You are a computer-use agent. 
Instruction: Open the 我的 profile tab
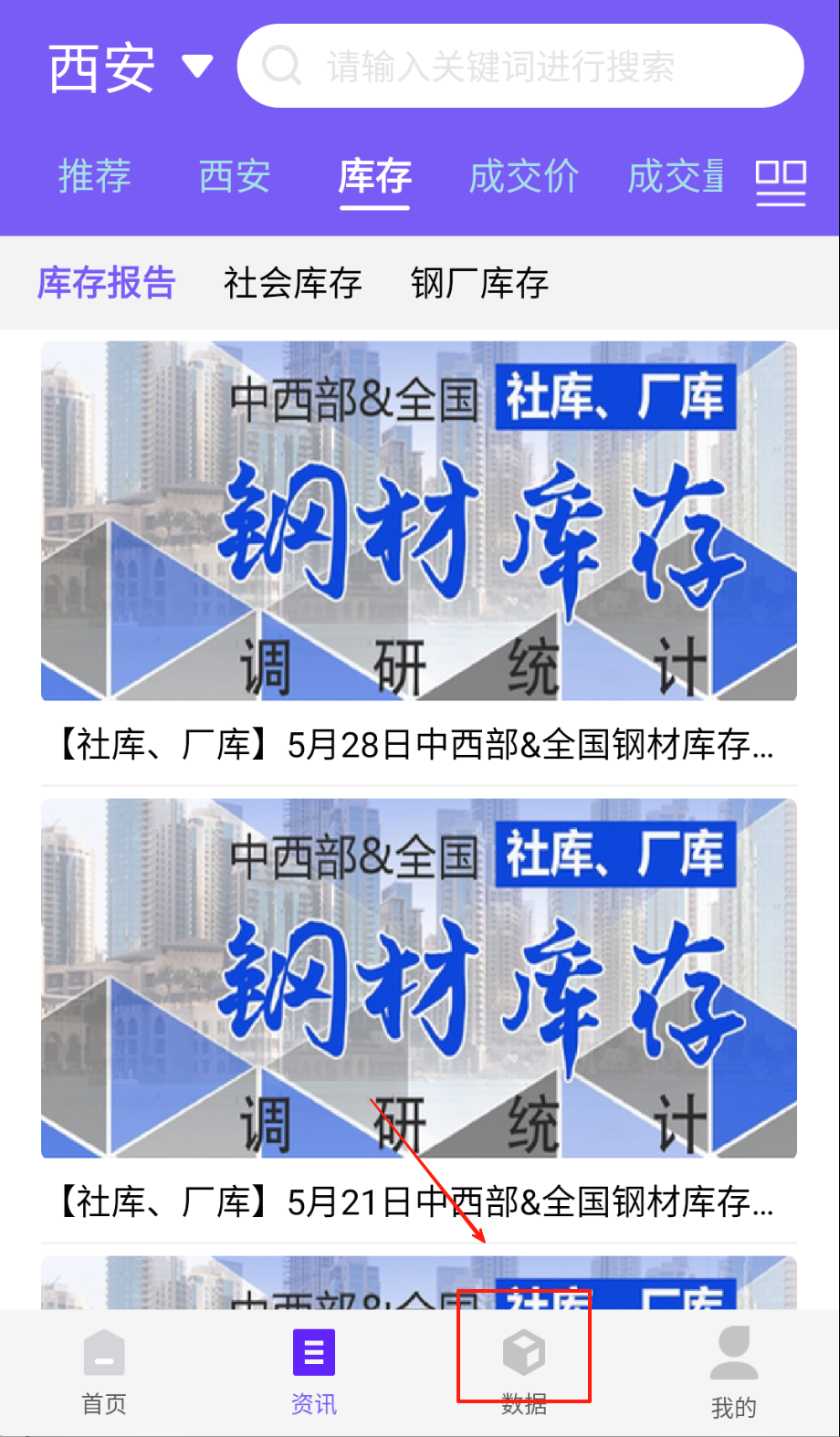pos(734,1370)
